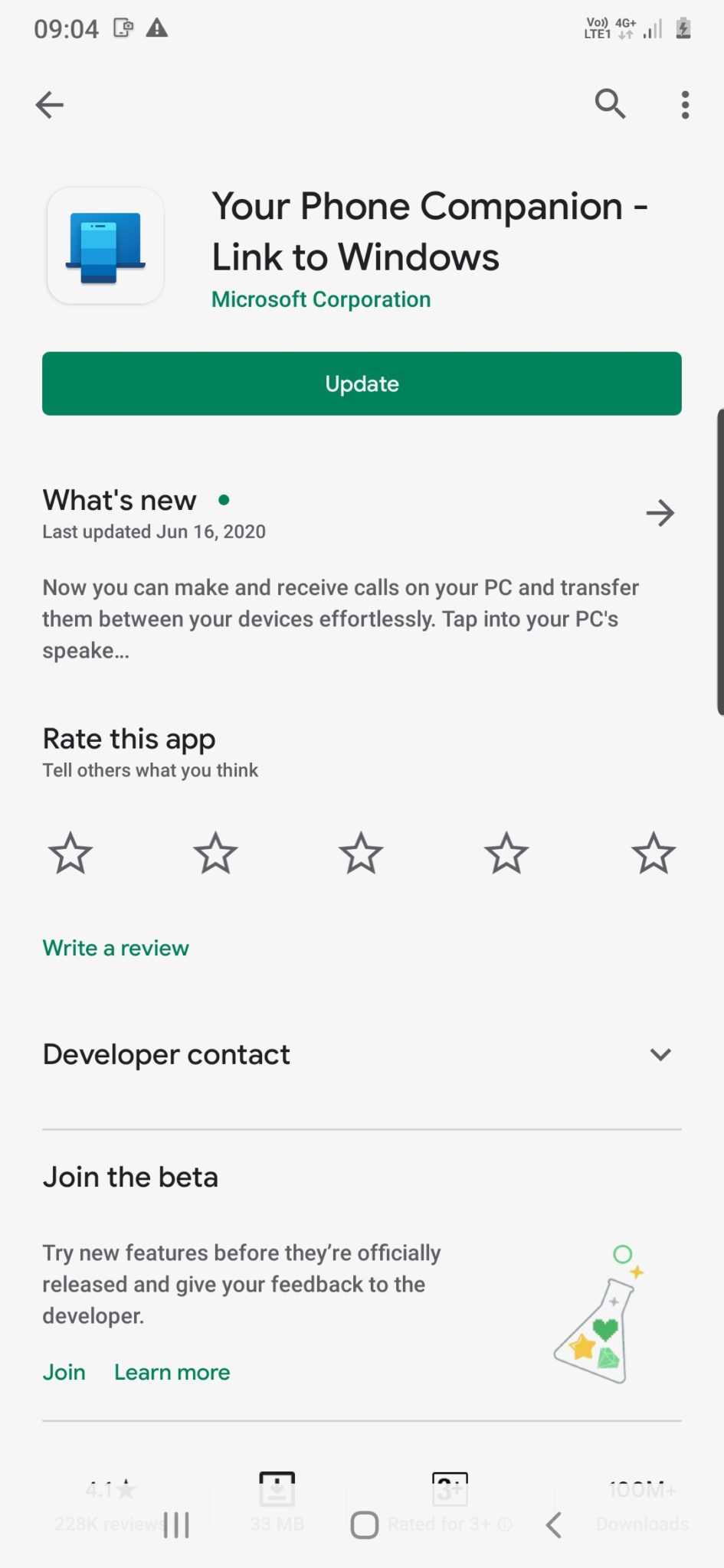Tap the 33 MB download size icon
Screen dimensions: 724x1568
coord(277,1493)
